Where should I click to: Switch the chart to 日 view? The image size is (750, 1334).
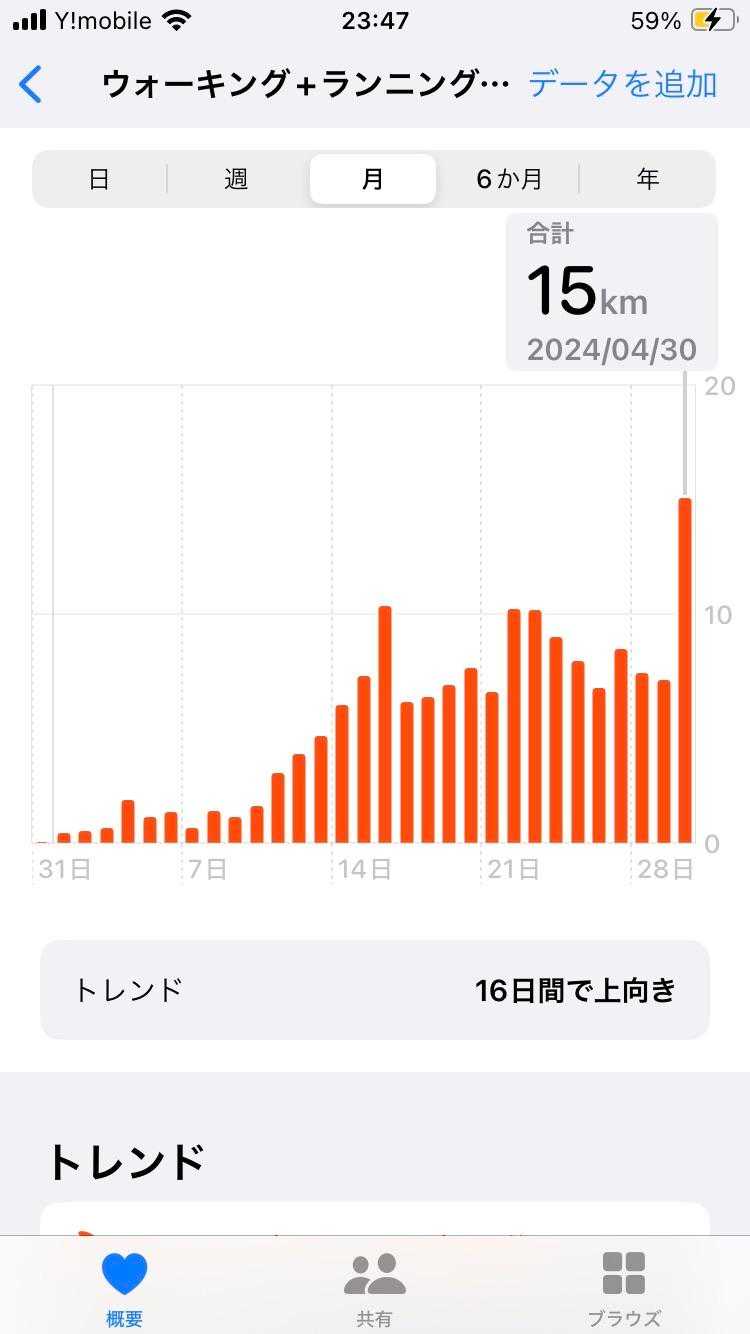coord(99,180)
